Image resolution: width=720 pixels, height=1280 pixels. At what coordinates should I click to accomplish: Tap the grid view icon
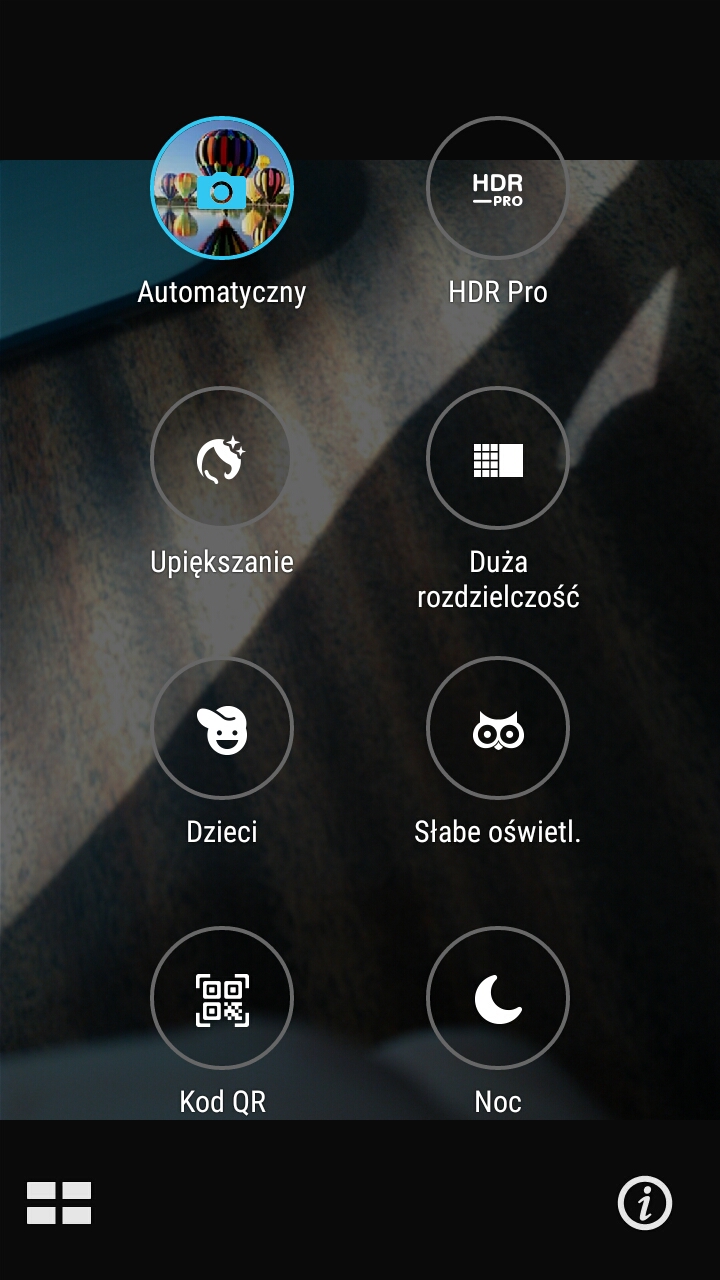point(59,1203)
